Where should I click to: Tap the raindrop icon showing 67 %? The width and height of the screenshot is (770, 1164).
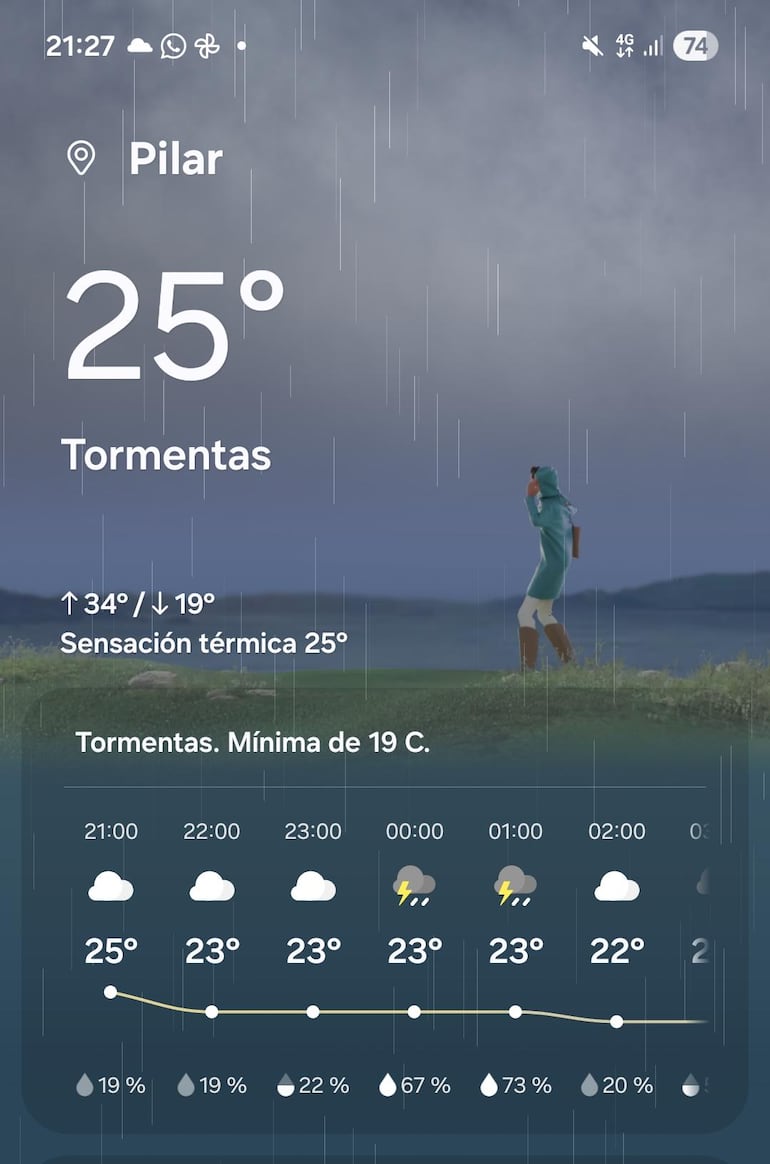(388, 1083)
